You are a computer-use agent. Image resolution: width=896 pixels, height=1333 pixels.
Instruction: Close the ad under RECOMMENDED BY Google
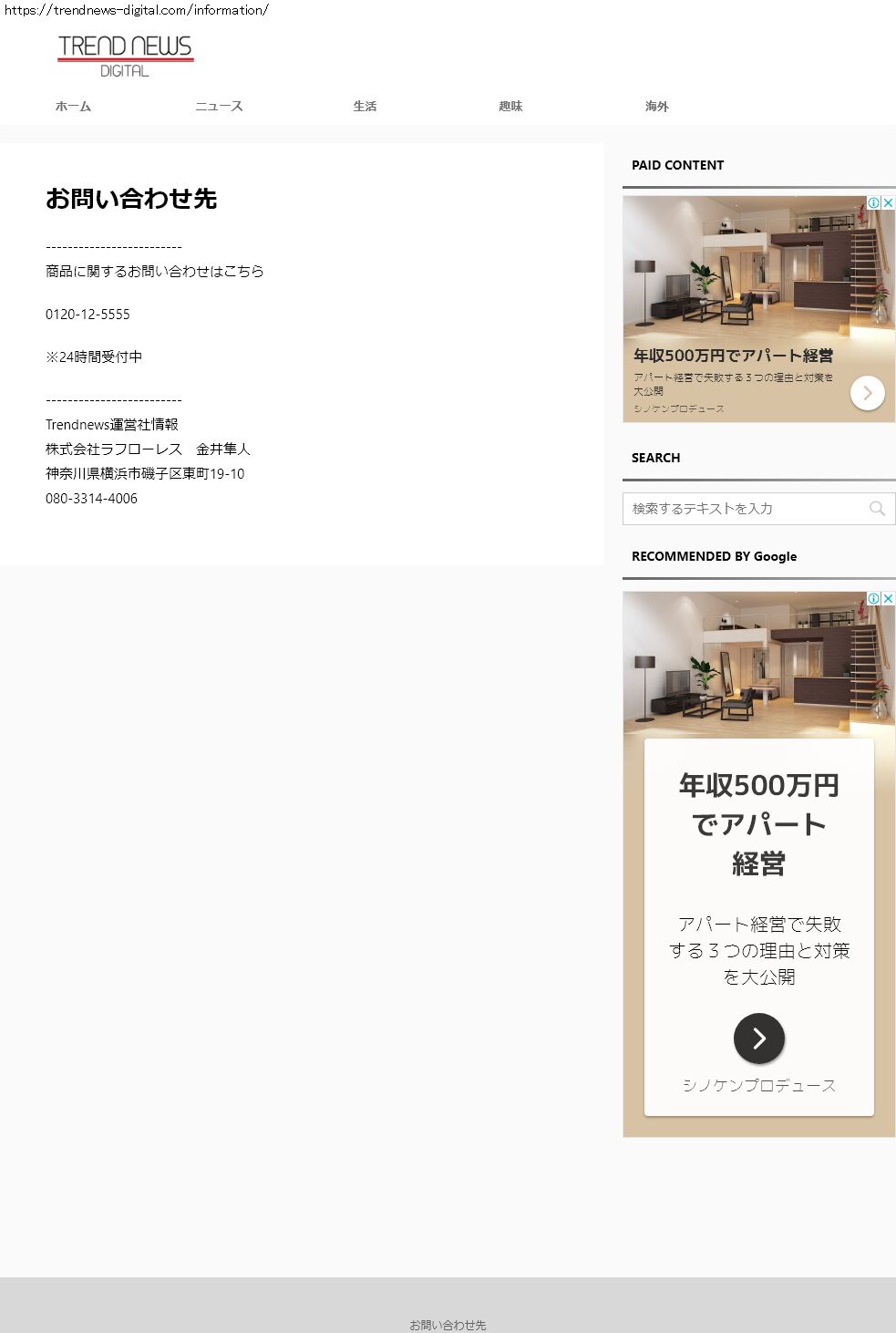pyautogui.click(x=889, y=598)
